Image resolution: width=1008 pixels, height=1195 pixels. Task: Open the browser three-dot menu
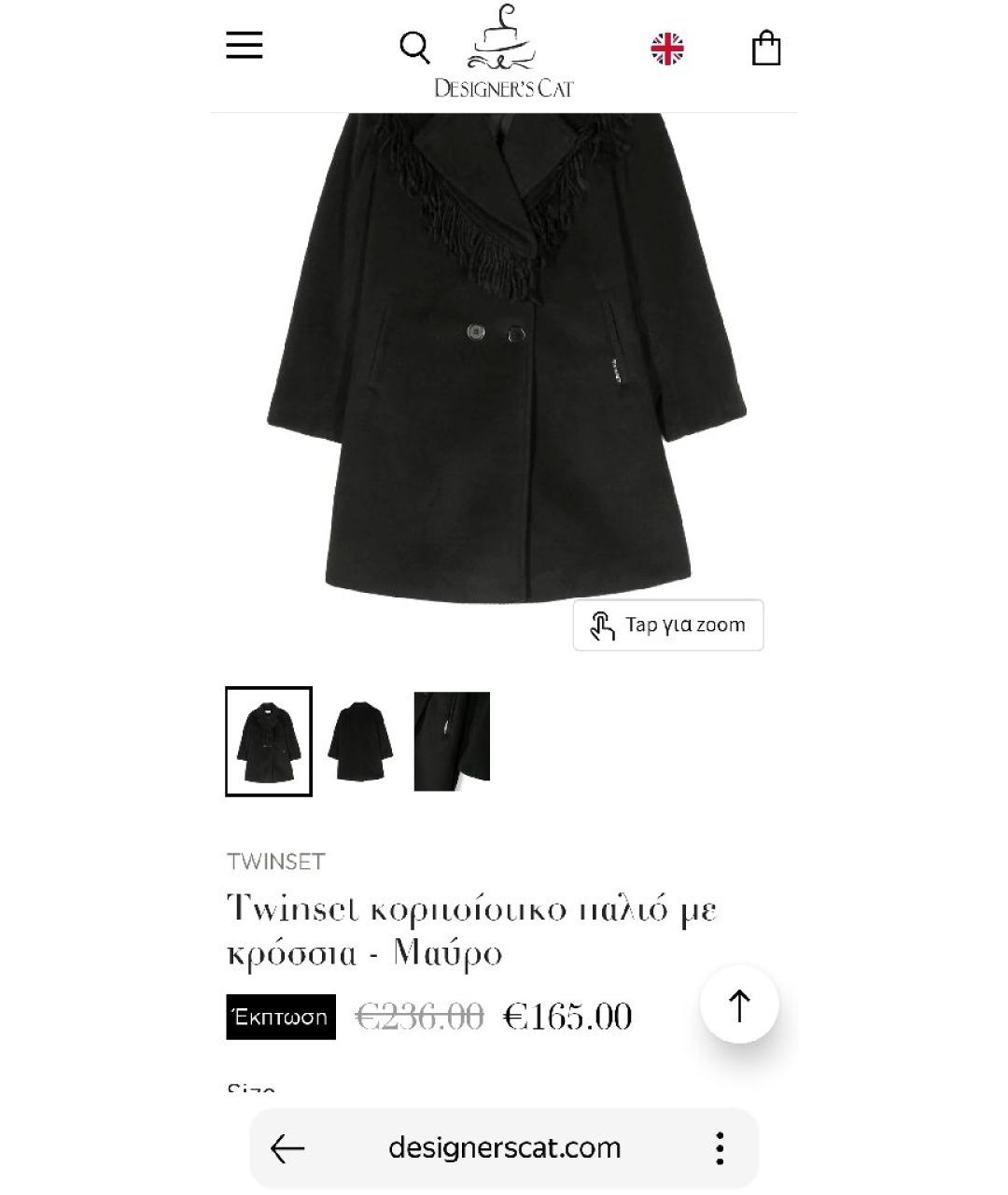tap(719, 1148)
